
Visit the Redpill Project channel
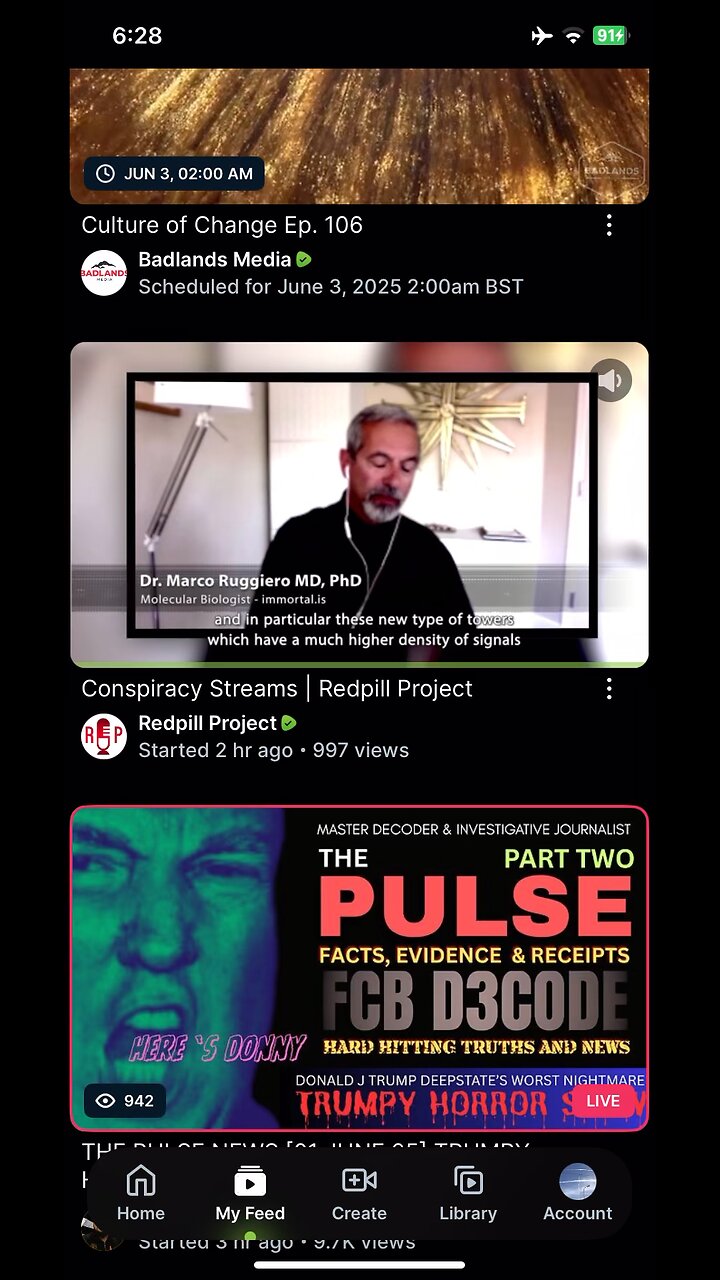point(207,723)
